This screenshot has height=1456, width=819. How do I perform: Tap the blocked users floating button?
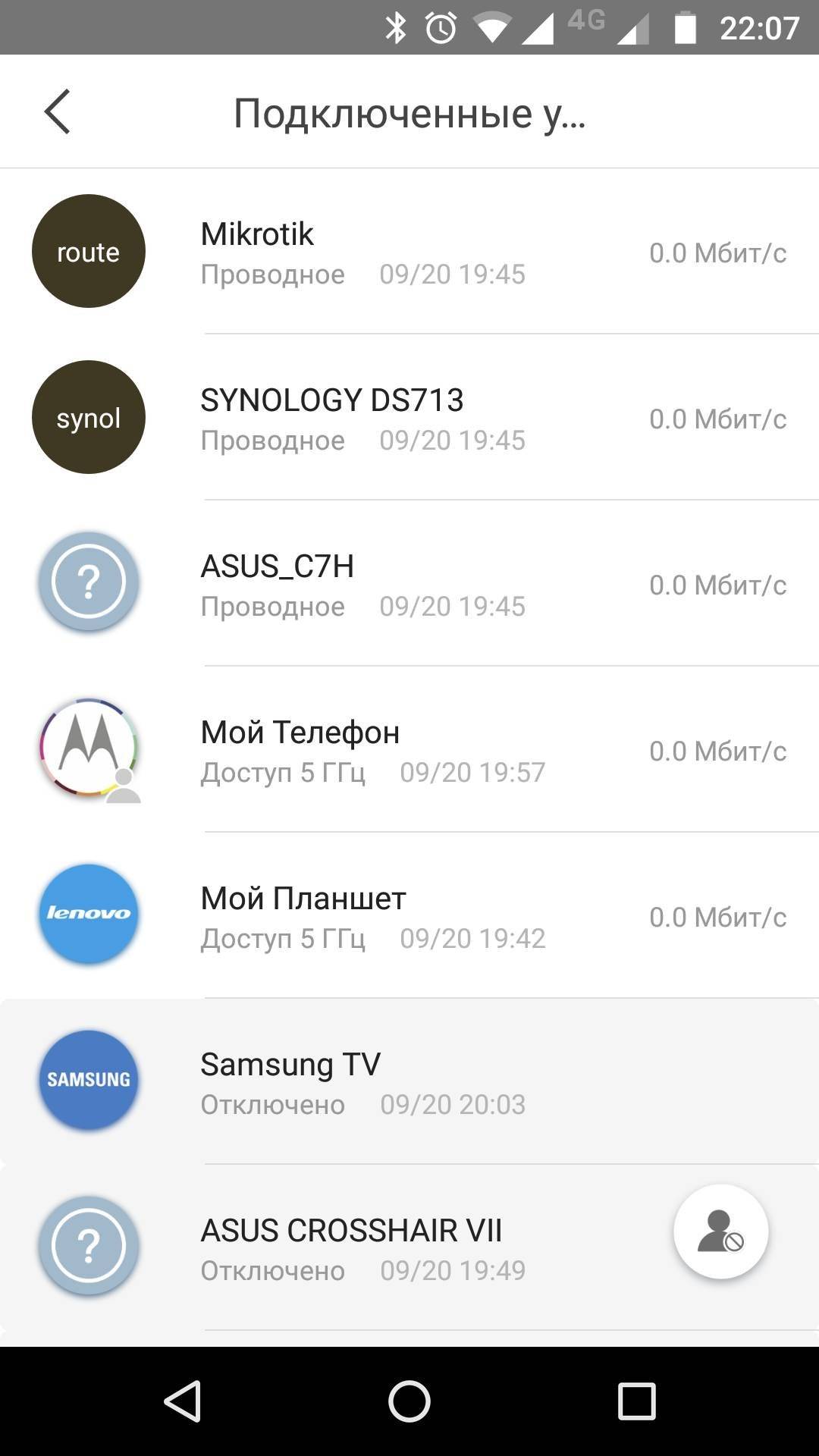[720, 1232]
